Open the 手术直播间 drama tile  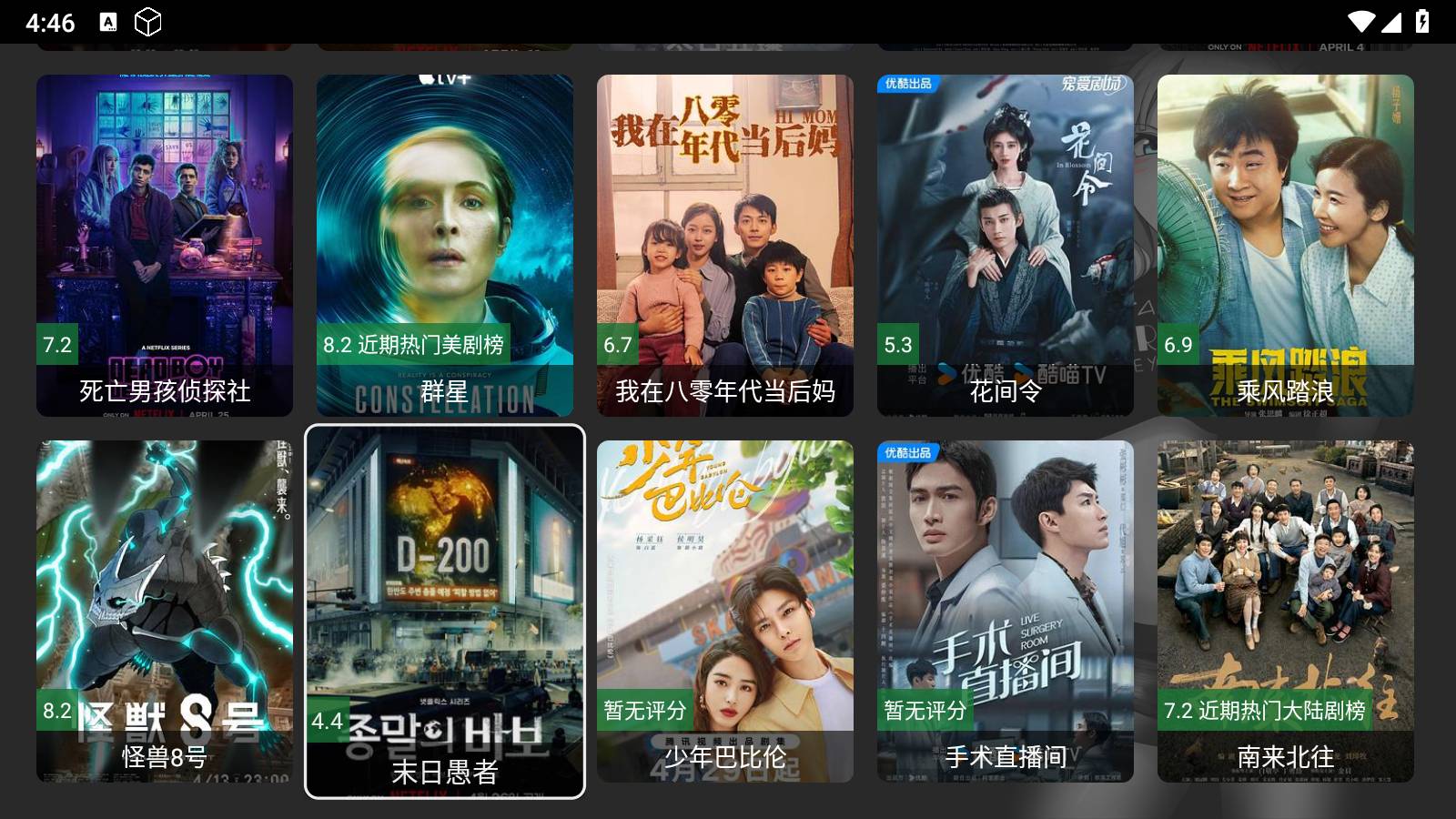coord(1006,612)
